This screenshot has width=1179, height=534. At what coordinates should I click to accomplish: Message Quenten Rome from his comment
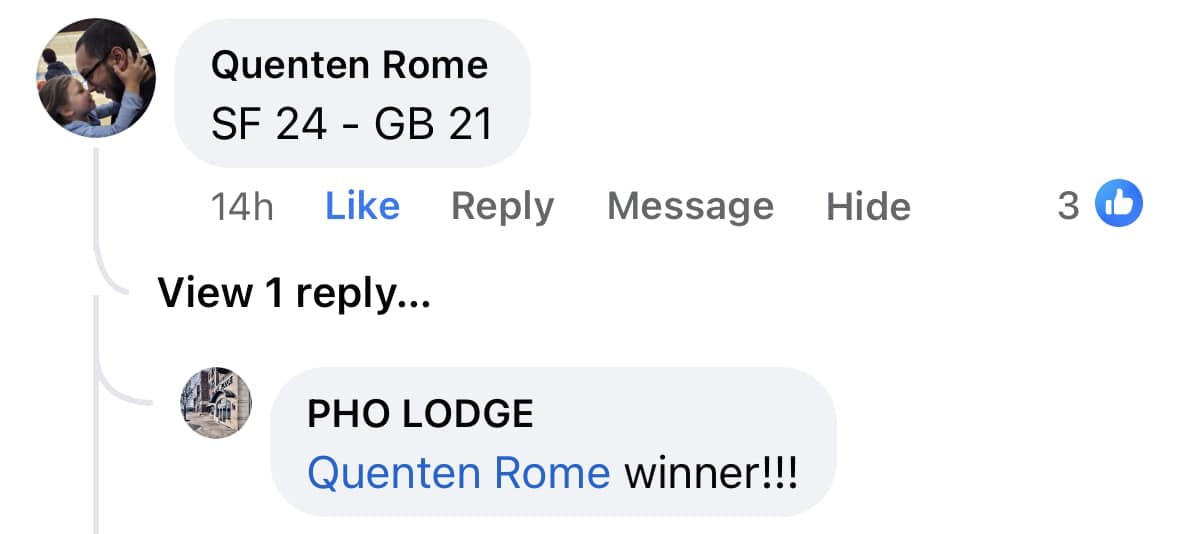coord(690,206)
